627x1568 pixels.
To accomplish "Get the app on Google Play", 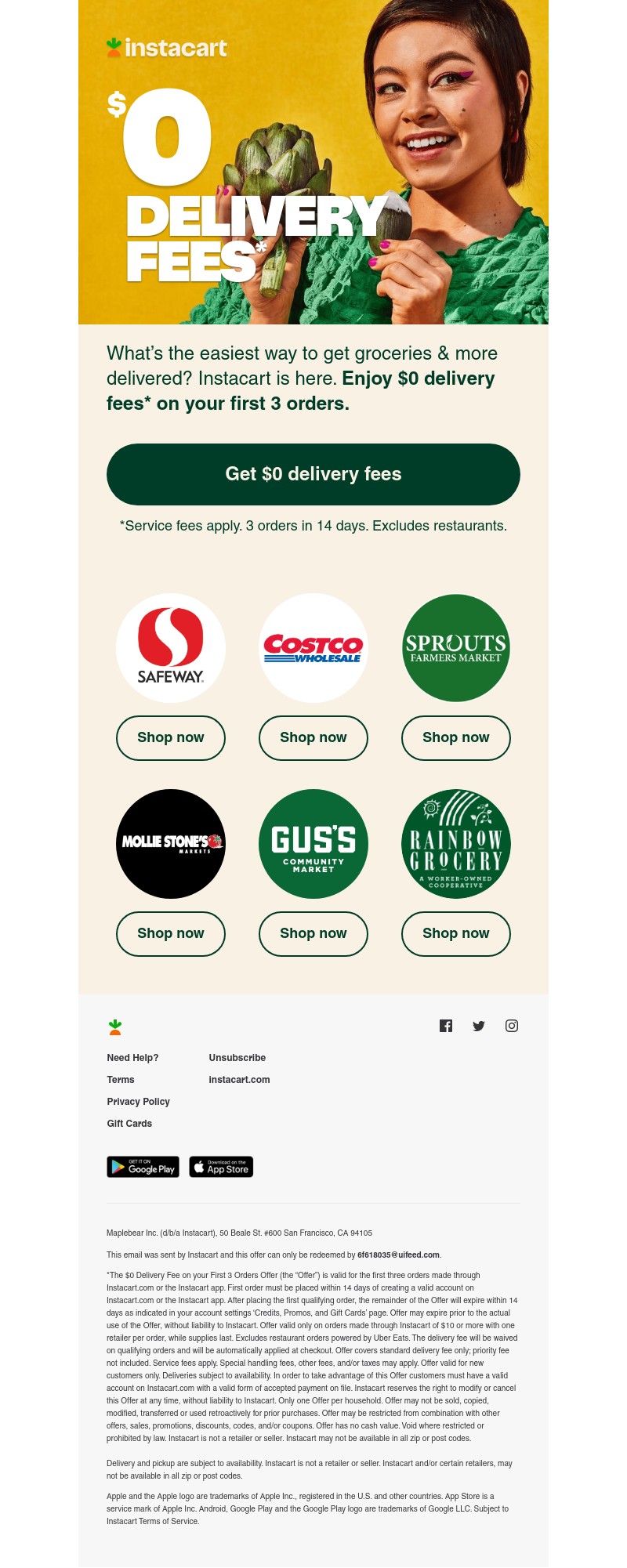I will 143,1167.
